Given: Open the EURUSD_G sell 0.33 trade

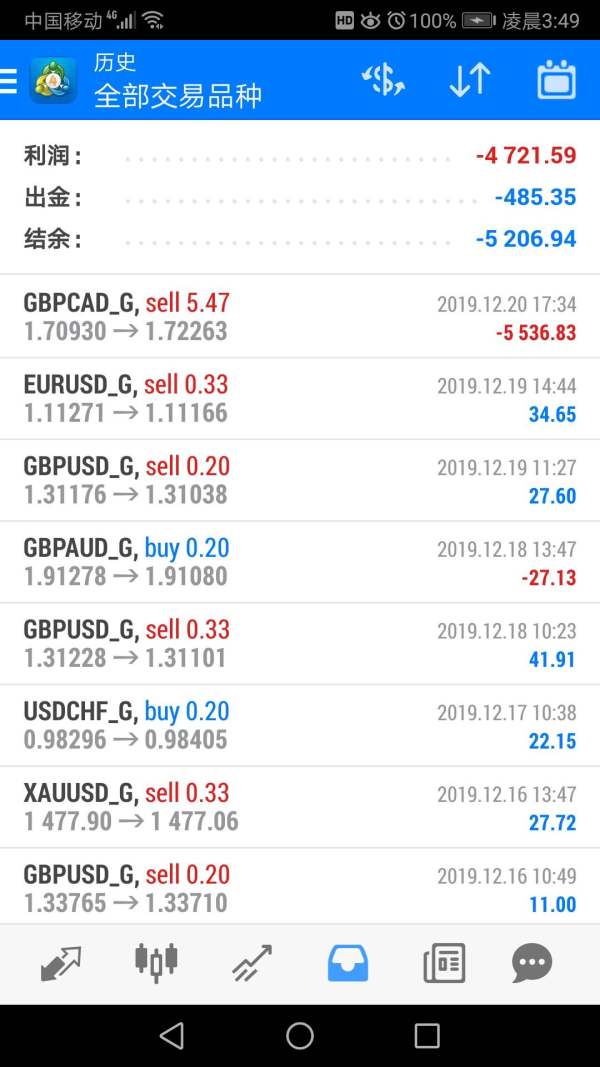Looking at the screenshot, I should pyautogui.click(x=300, y=399).
